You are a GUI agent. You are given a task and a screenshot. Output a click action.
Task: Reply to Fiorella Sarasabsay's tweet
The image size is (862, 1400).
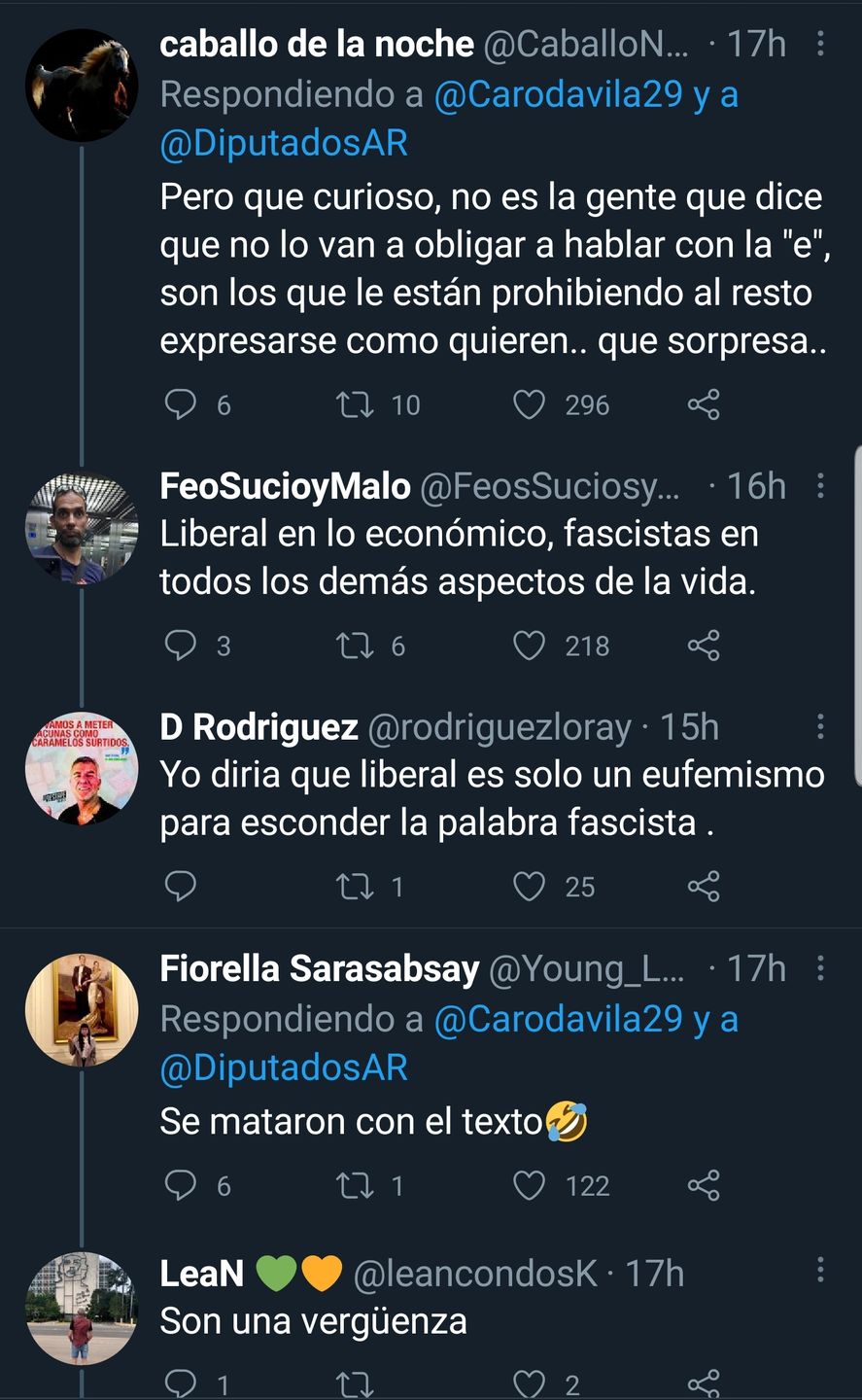pos(180,1185)
